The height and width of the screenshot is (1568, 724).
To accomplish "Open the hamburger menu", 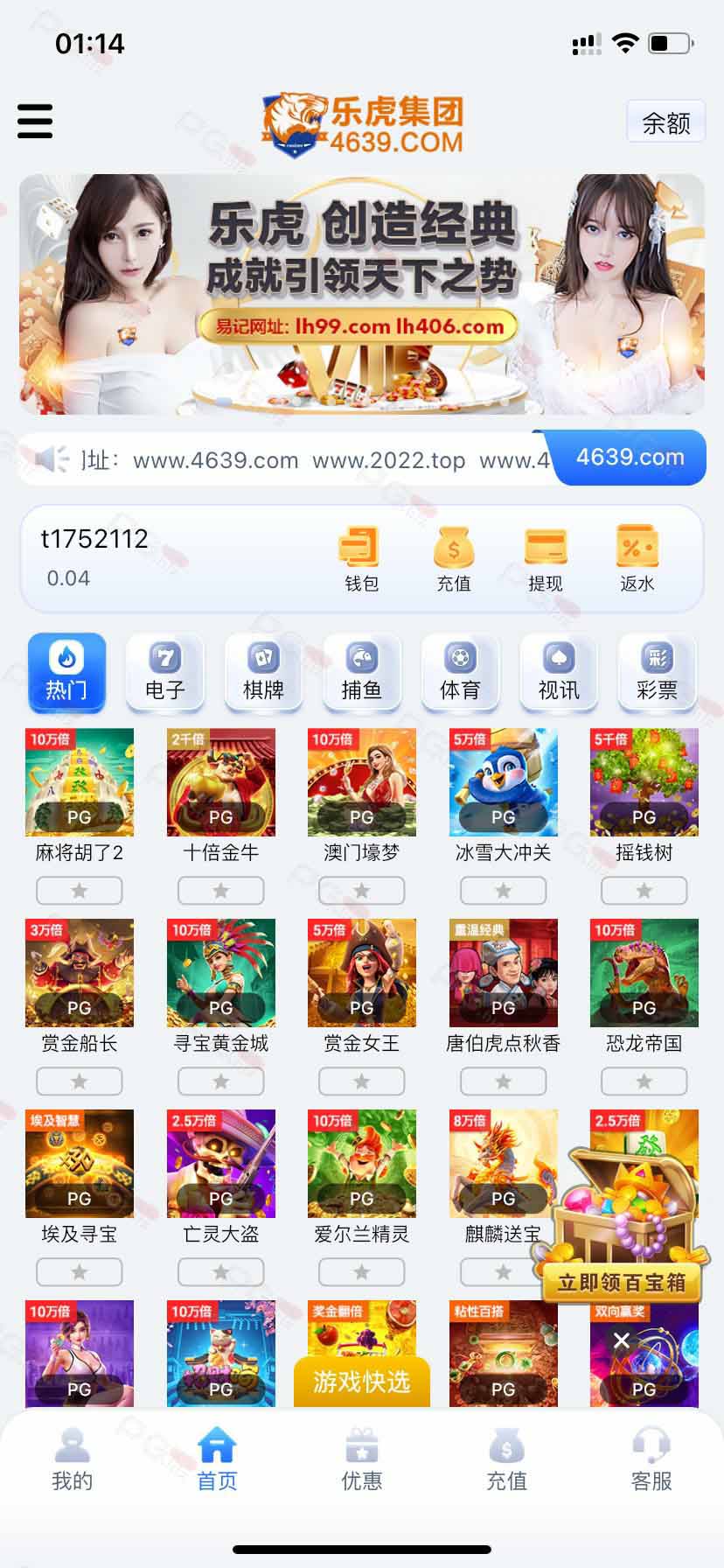I will coord(35,121).
